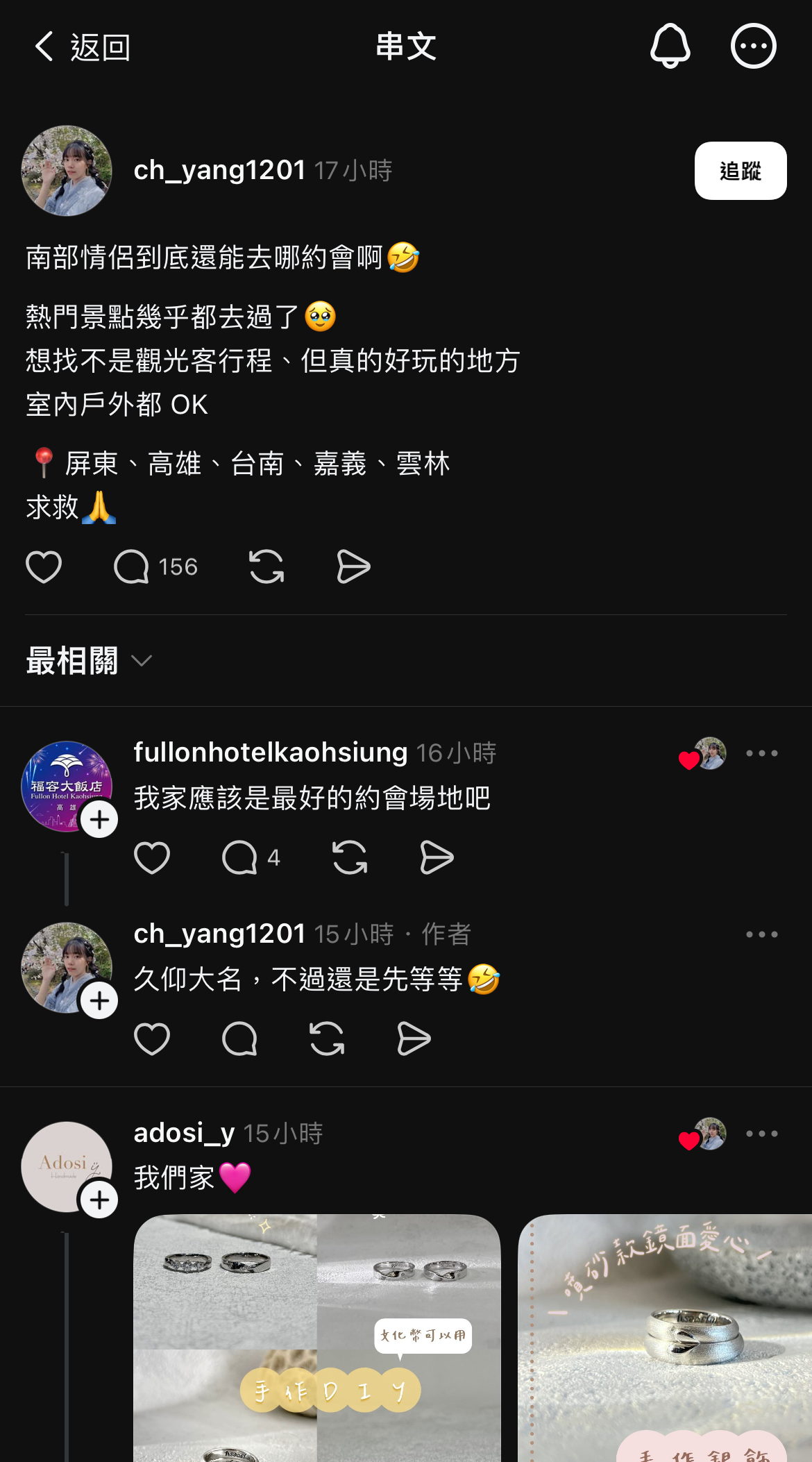Open the adosi_y username profile

[x=184, y=1133]
